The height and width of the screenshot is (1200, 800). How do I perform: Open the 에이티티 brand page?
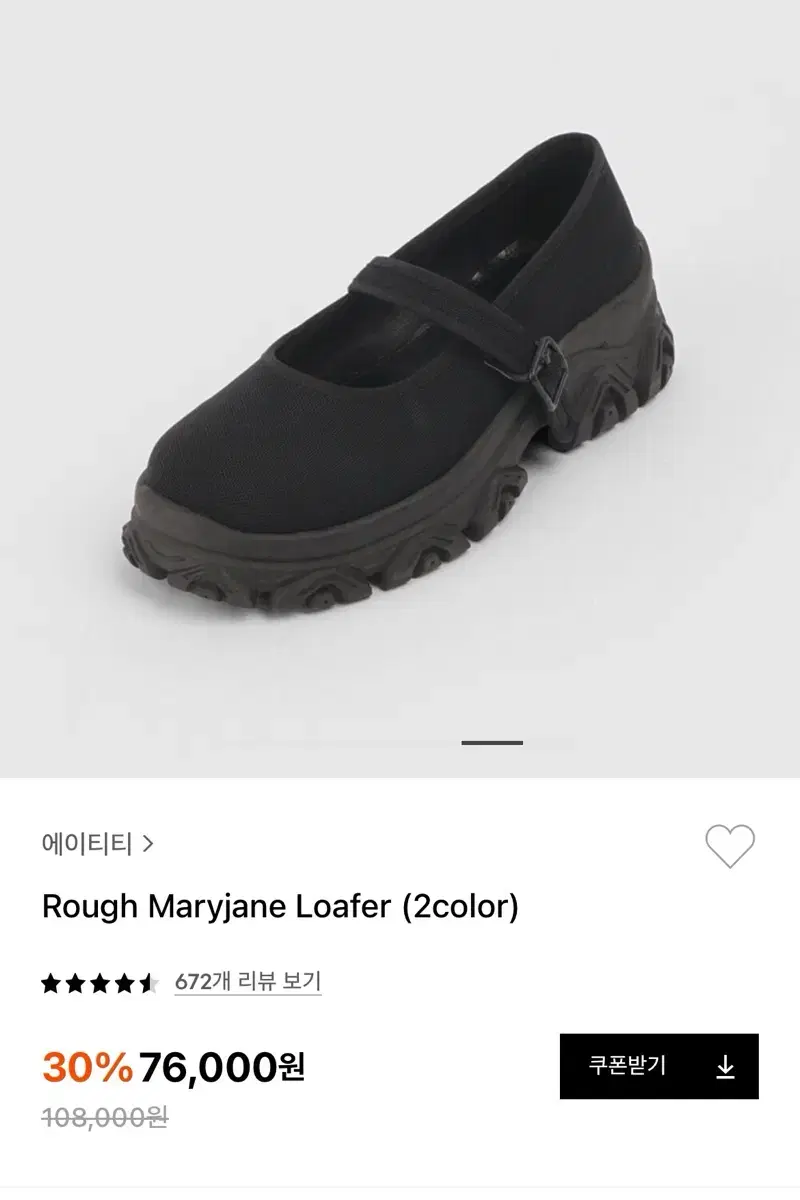(98, 844)
